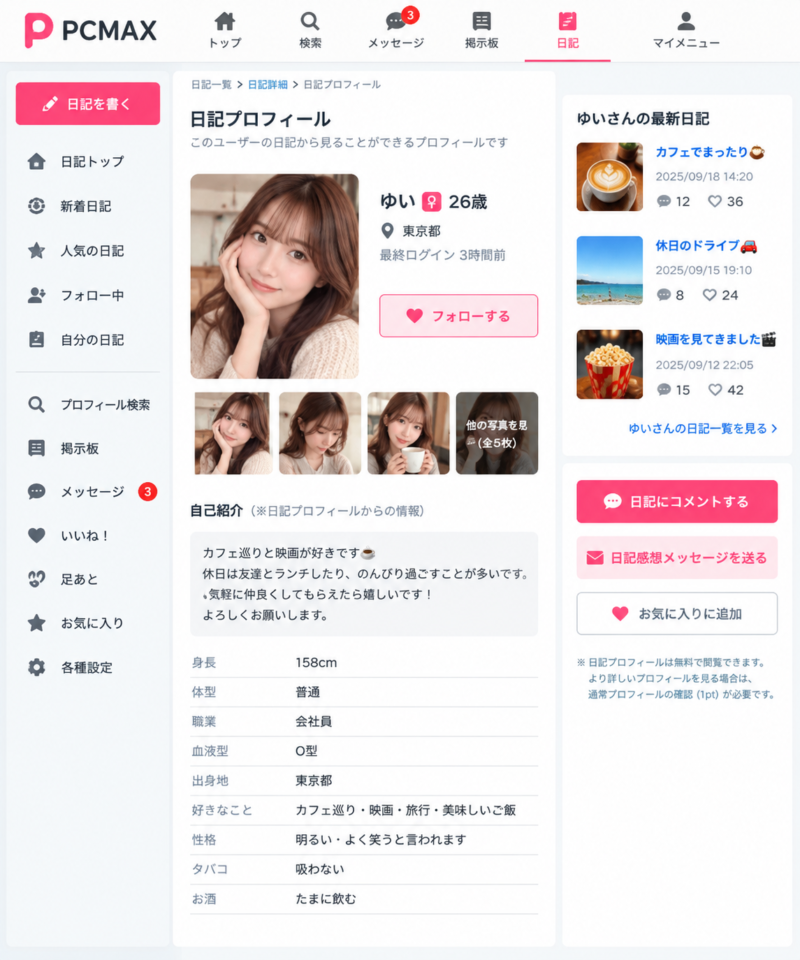Image resolution: width=800 pixels, height=960 pixels.
Task: Go back to 日記詳細 breadcrumb
Action: [x=267, y=84]
